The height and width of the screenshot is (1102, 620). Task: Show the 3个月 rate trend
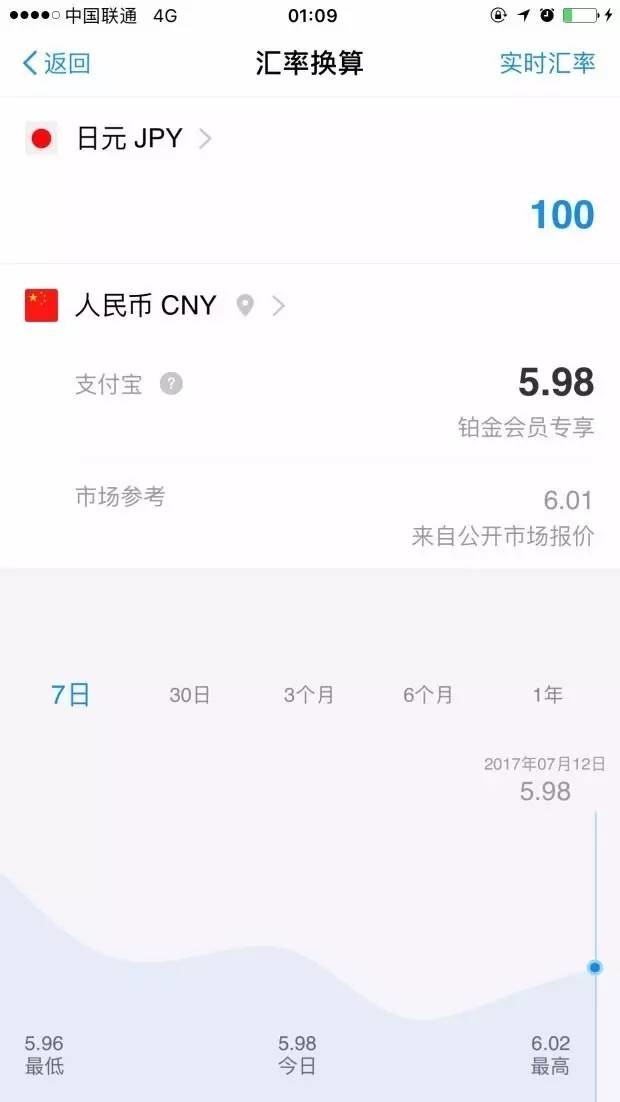coord(309,696)
